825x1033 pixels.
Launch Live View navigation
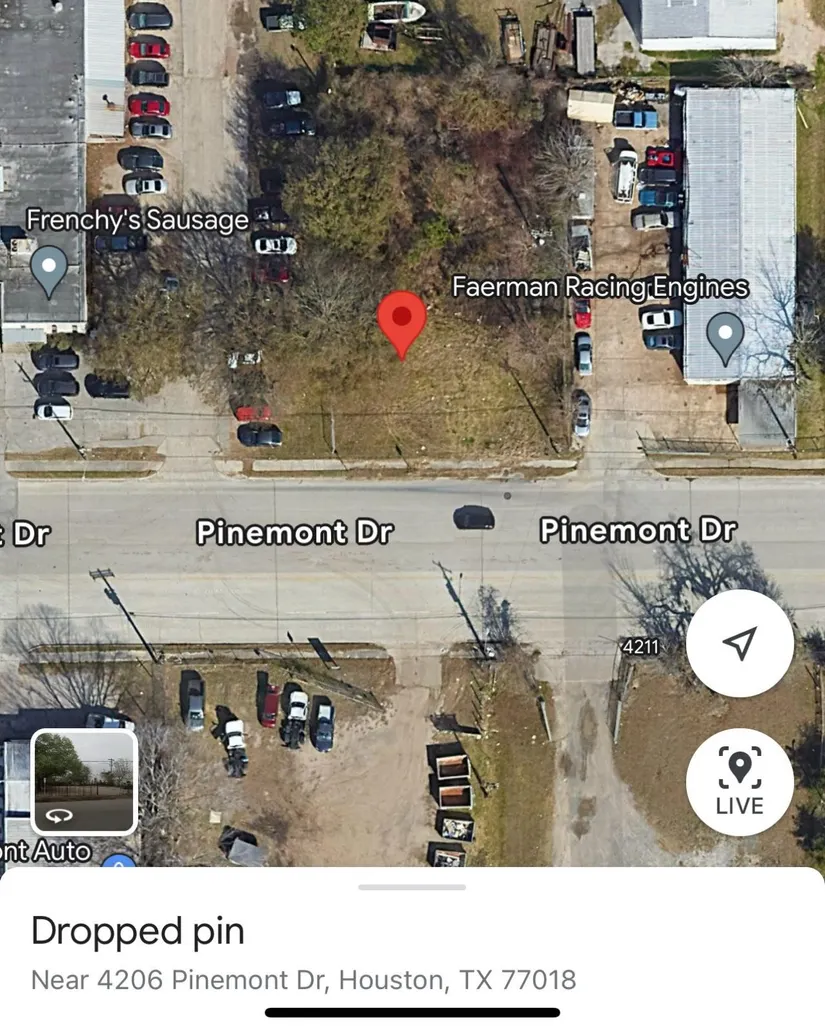click(x=739, y=781)
